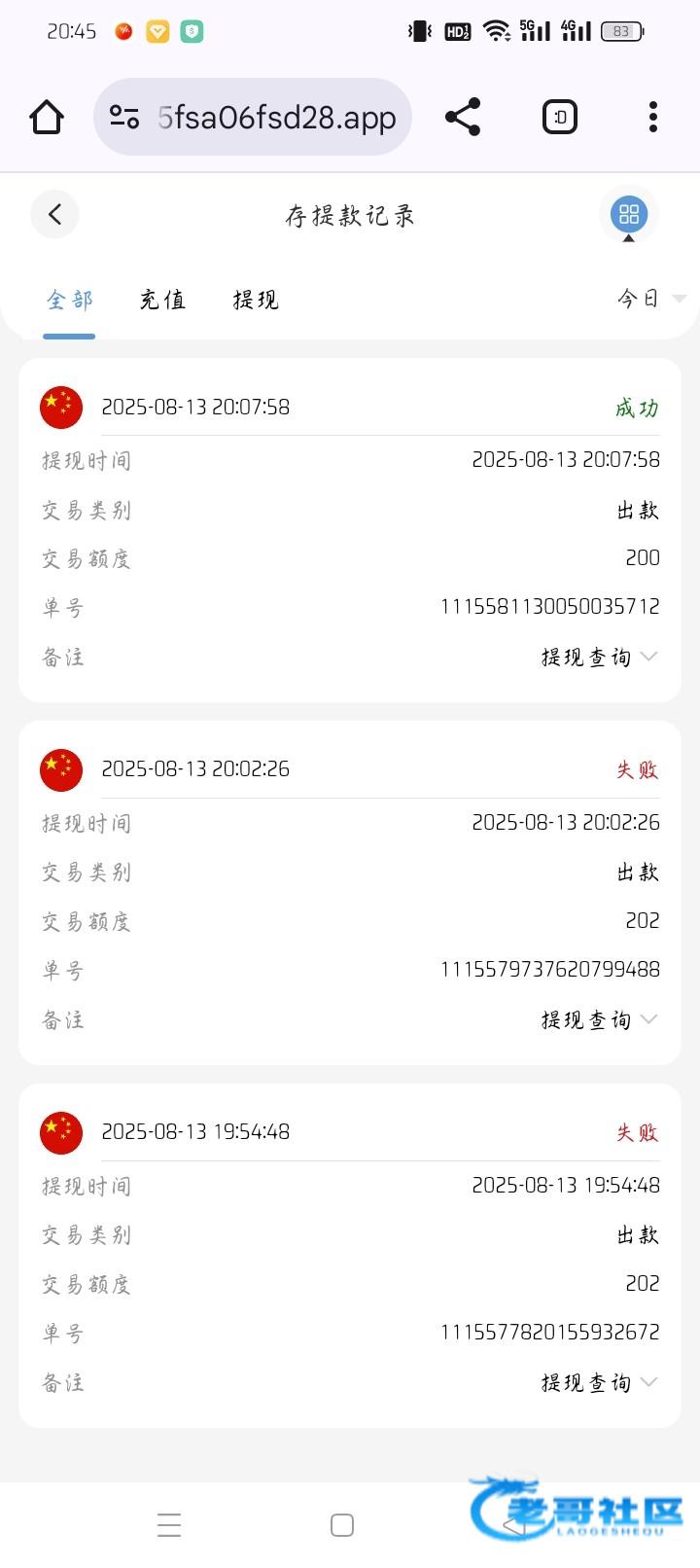
Task: Go back from 存提款记录 page
Action: coord(54,214)
